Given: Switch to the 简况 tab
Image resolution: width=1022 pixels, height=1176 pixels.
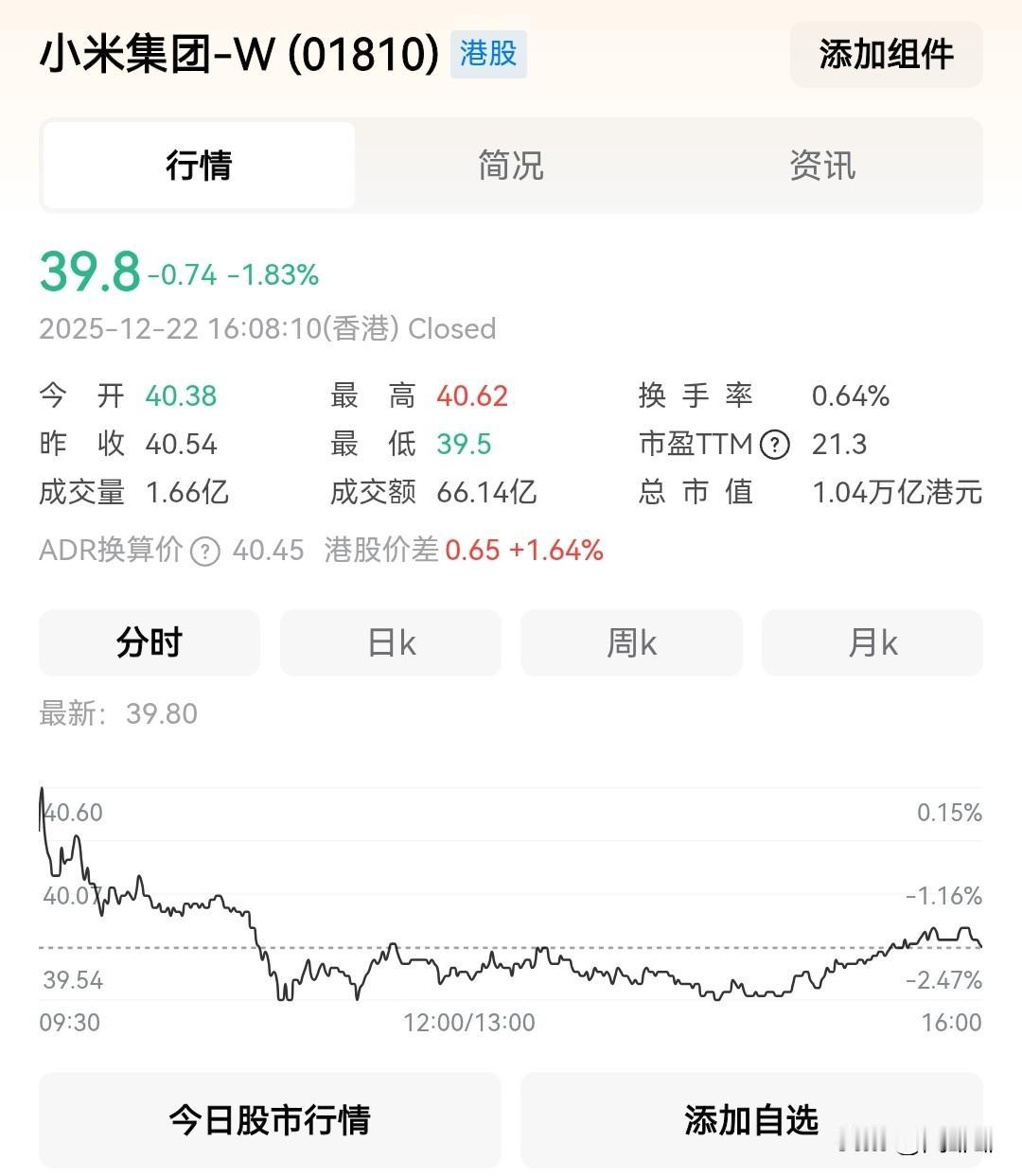Looking at the screenshot, I should [510, 165].
